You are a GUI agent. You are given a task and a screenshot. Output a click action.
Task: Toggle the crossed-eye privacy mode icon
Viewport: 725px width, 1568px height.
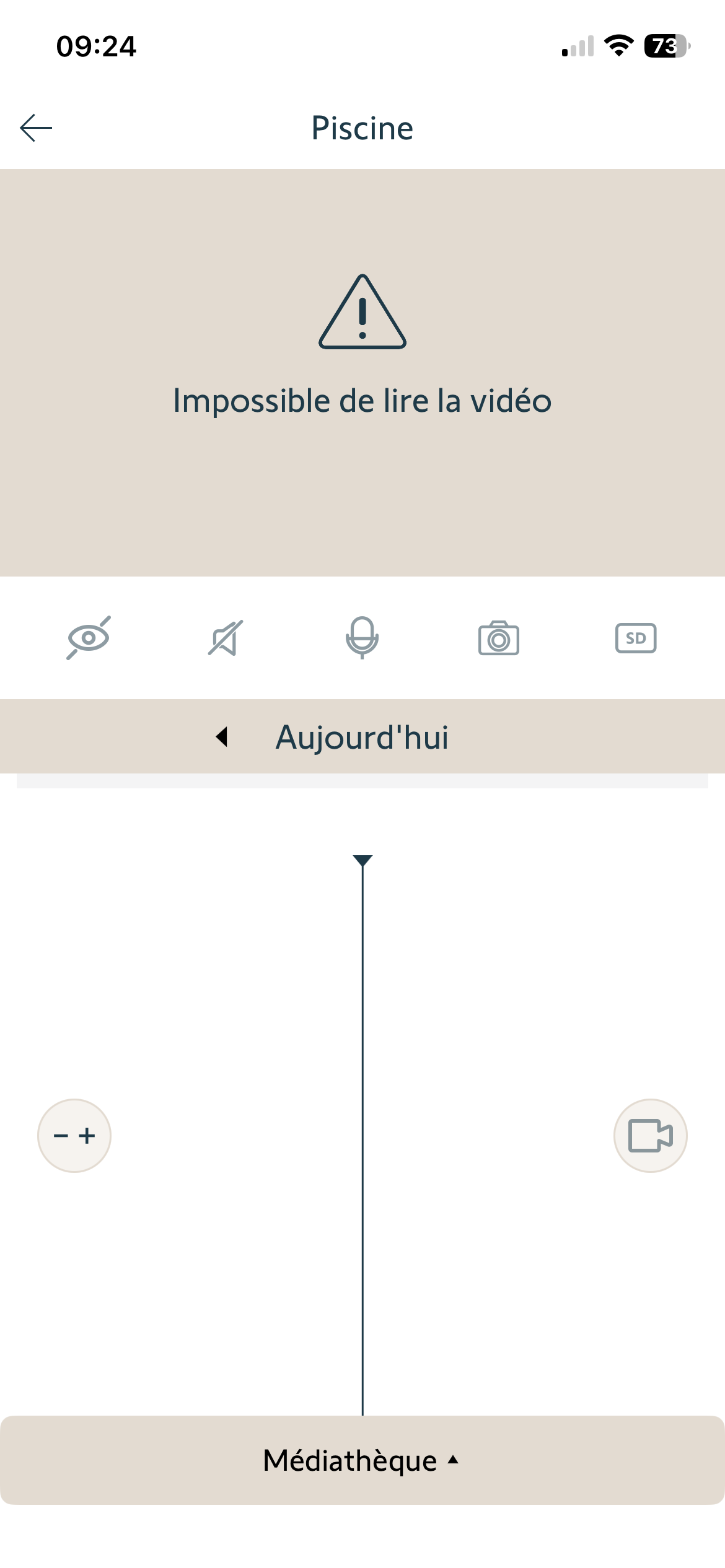(89, 638)
